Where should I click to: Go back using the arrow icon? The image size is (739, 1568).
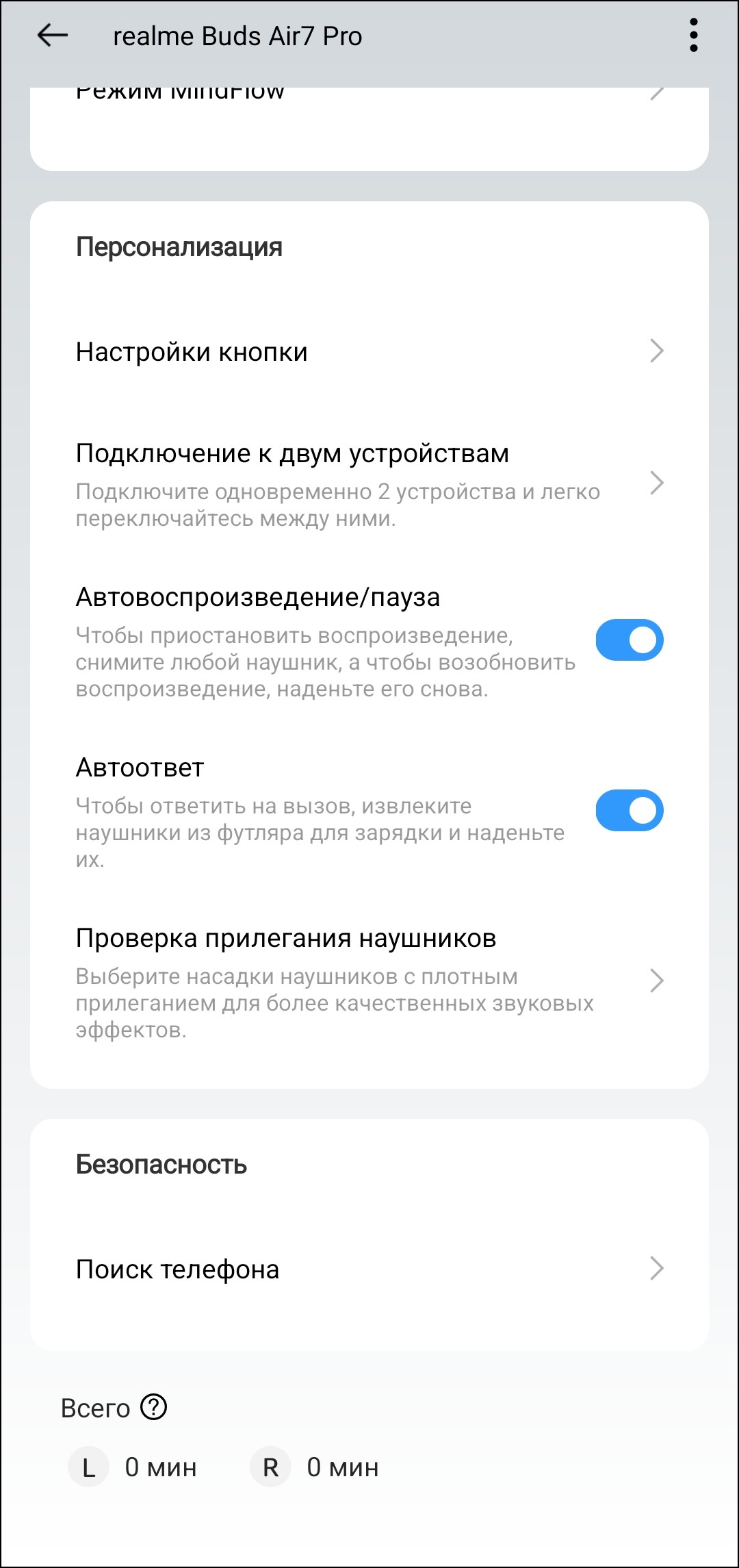(53, 35)
